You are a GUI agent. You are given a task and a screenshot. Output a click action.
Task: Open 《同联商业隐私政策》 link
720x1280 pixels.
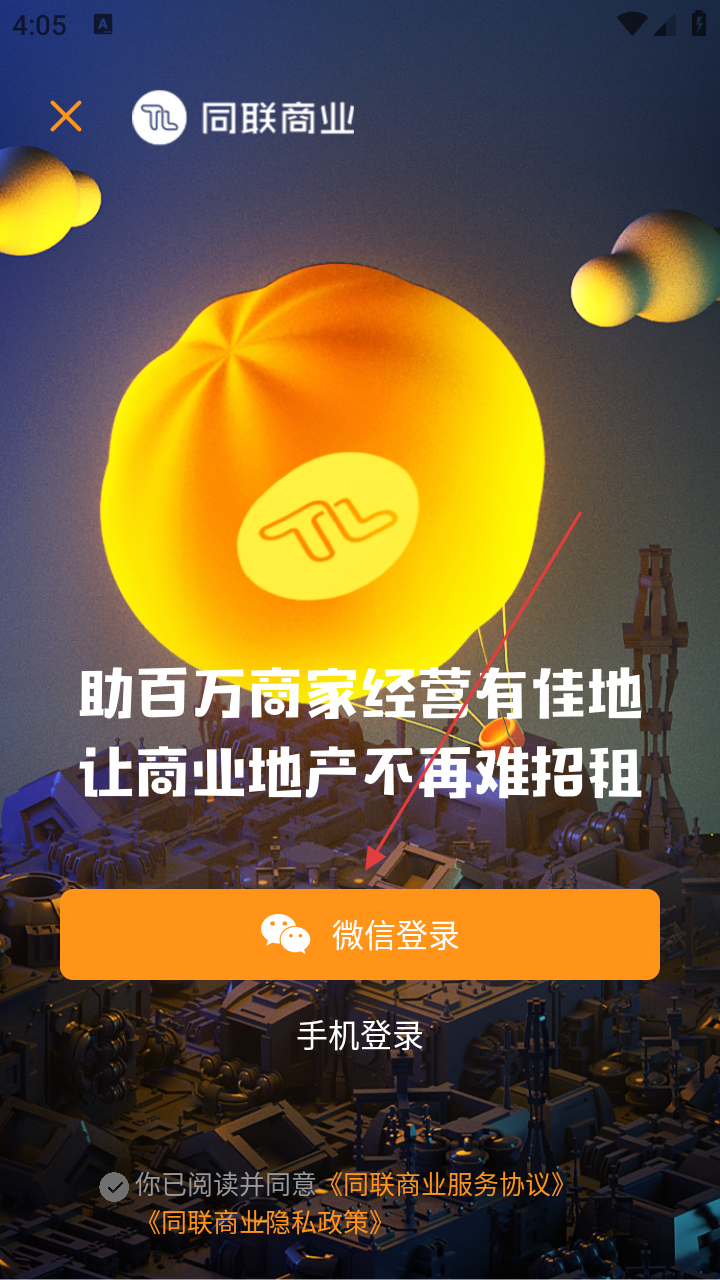264,1222
